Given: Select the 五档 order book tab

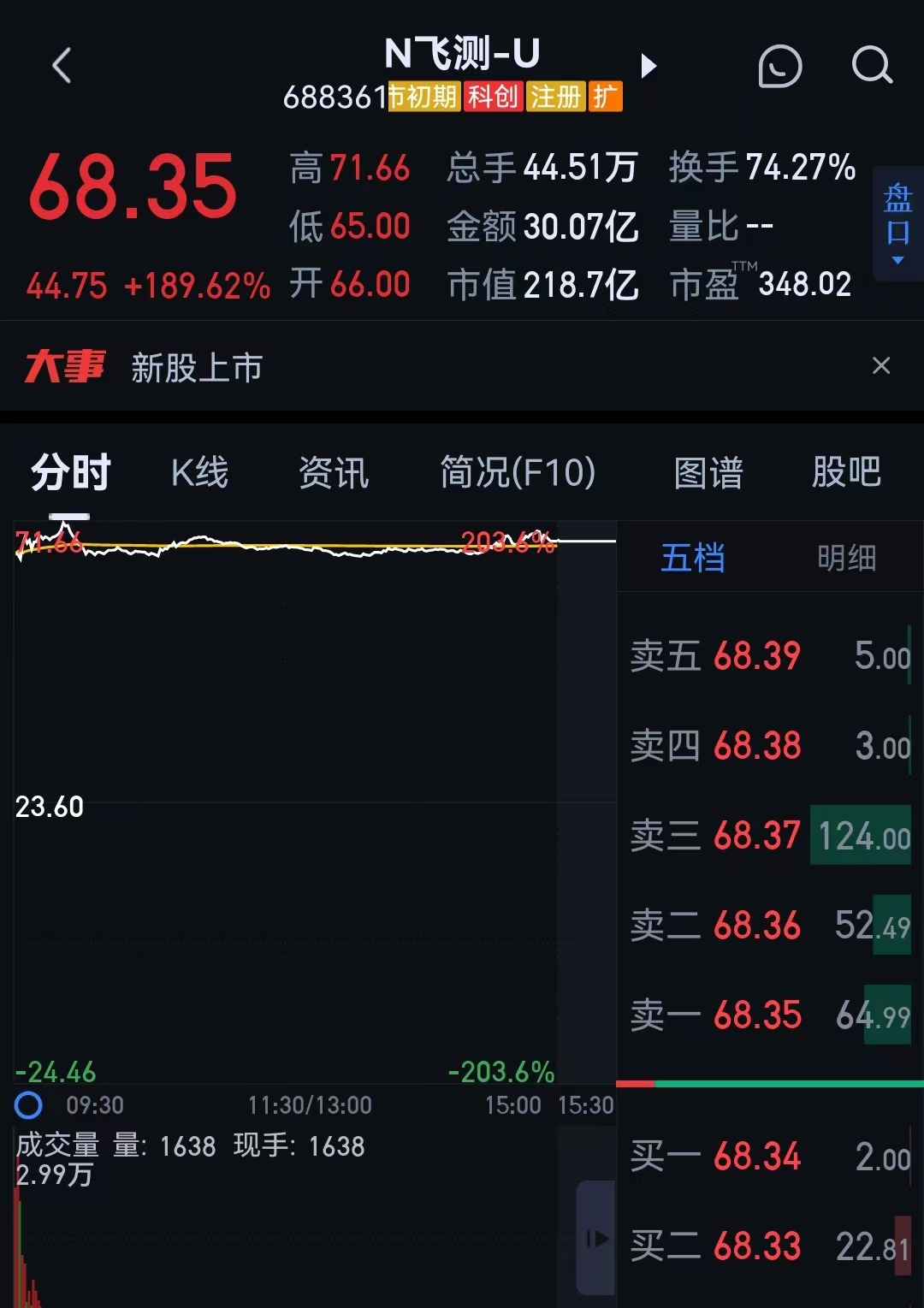Looking at the screenshot, I should click(693, 558).
